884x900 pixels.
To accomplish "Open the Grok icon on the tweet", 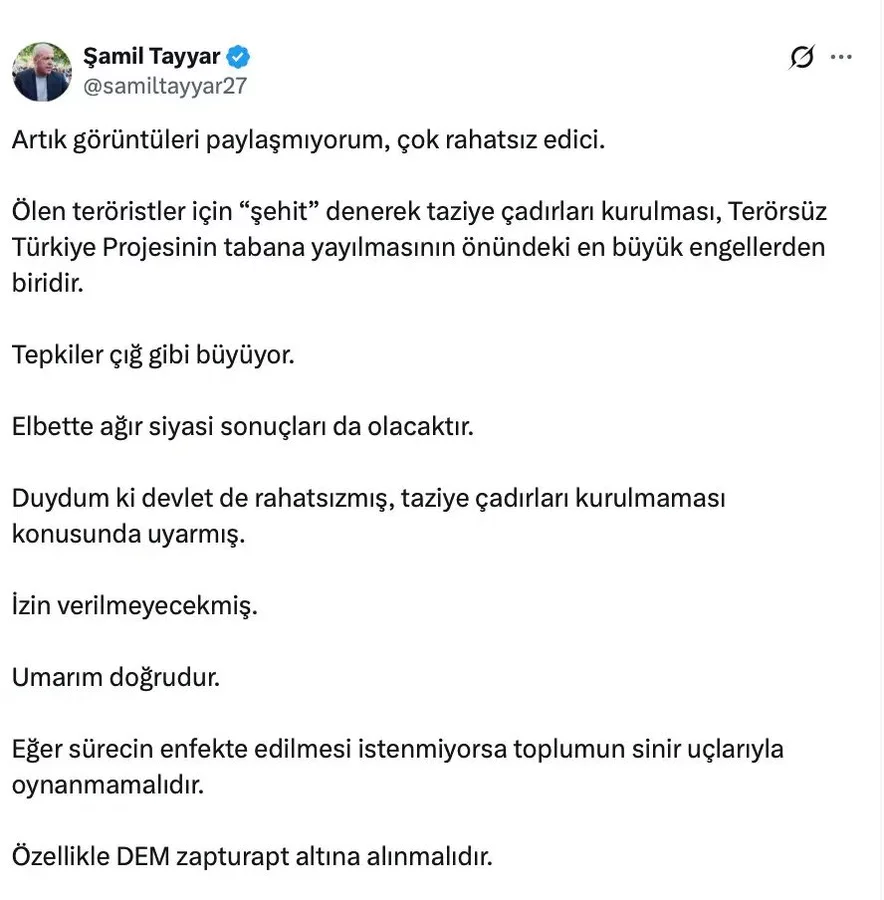I will coord(801,57).
